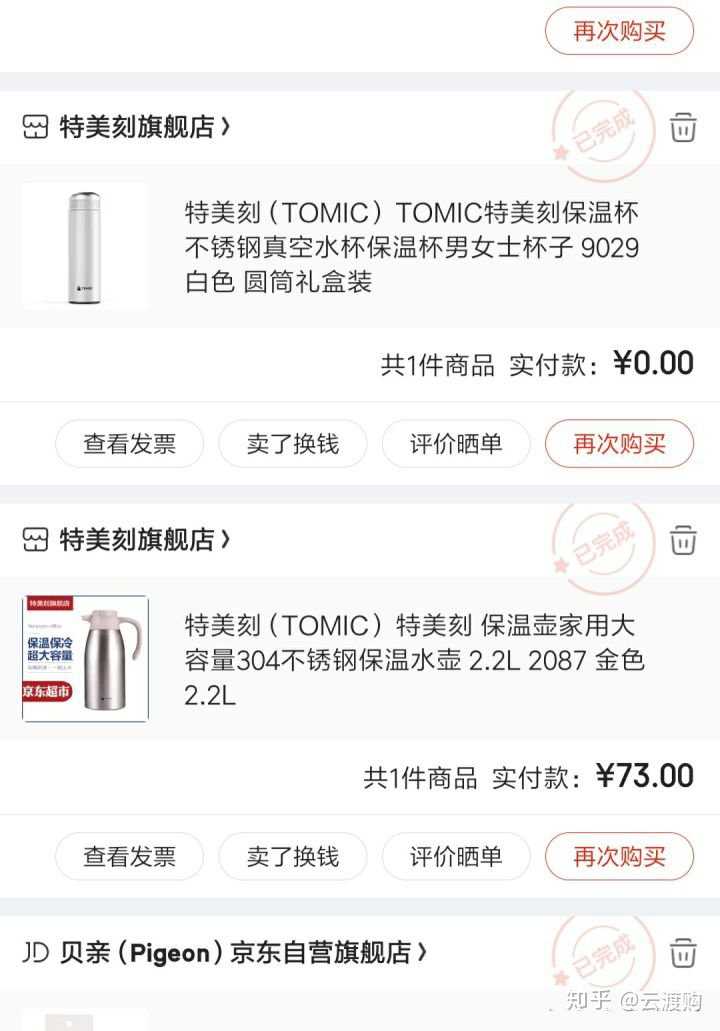Screen dimensions: 720x1031
Task: Tap 评价晒单 for the ¥0.00 保温杯 order
Action: (x=456, y=444)
